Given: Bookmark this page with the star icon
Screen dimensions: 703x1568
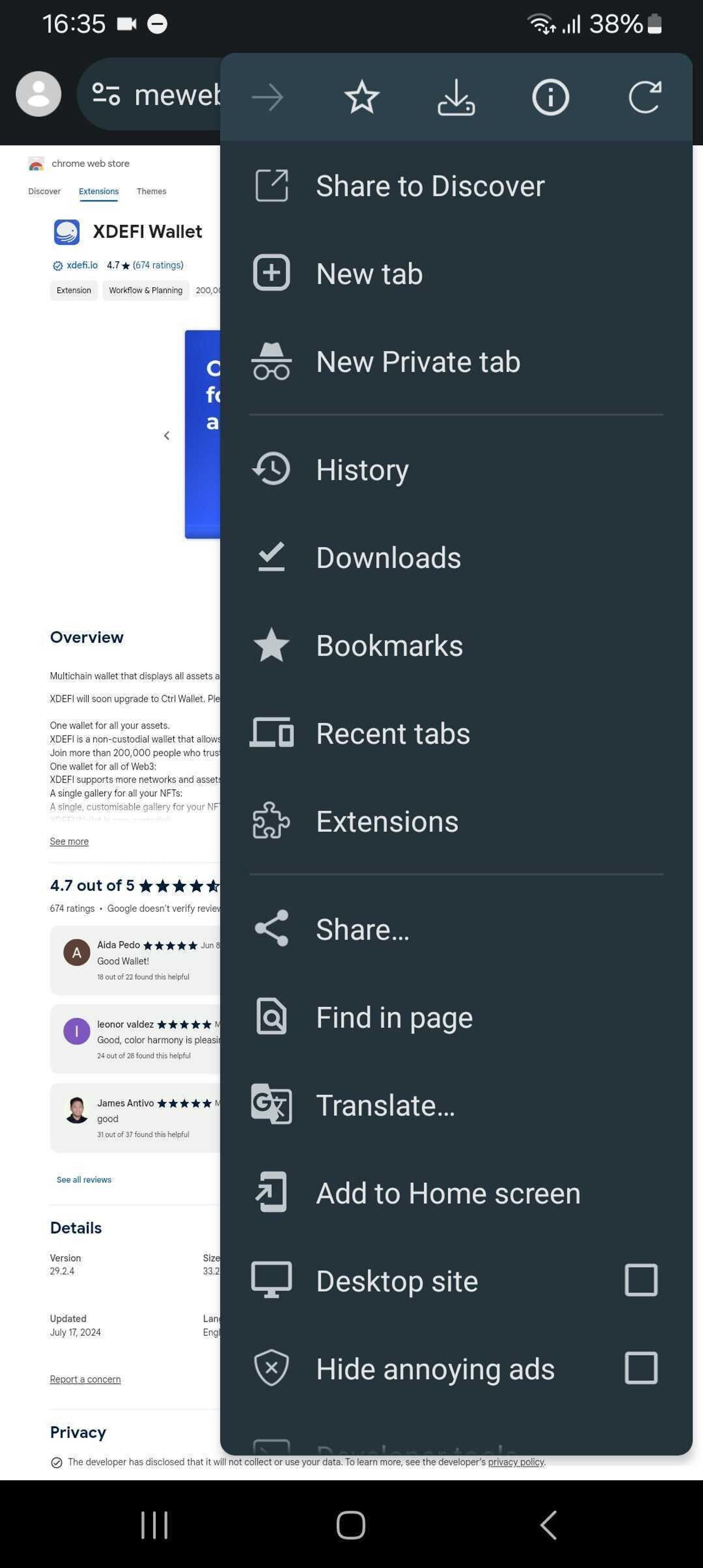Looking at the screenshot, I should [x=362, y=97].
